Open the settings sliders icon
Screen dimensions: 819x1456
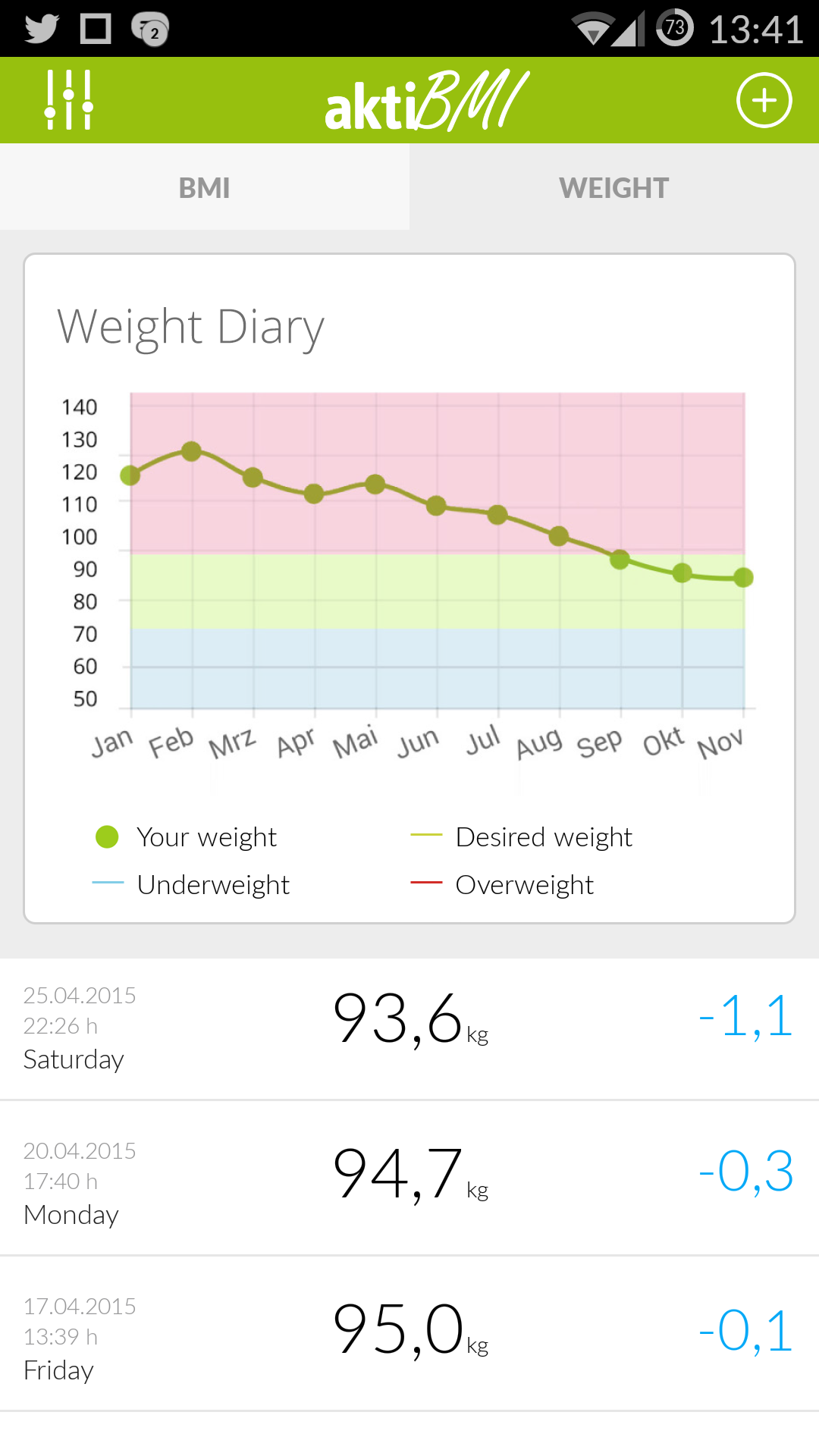[x=68, y=100]
